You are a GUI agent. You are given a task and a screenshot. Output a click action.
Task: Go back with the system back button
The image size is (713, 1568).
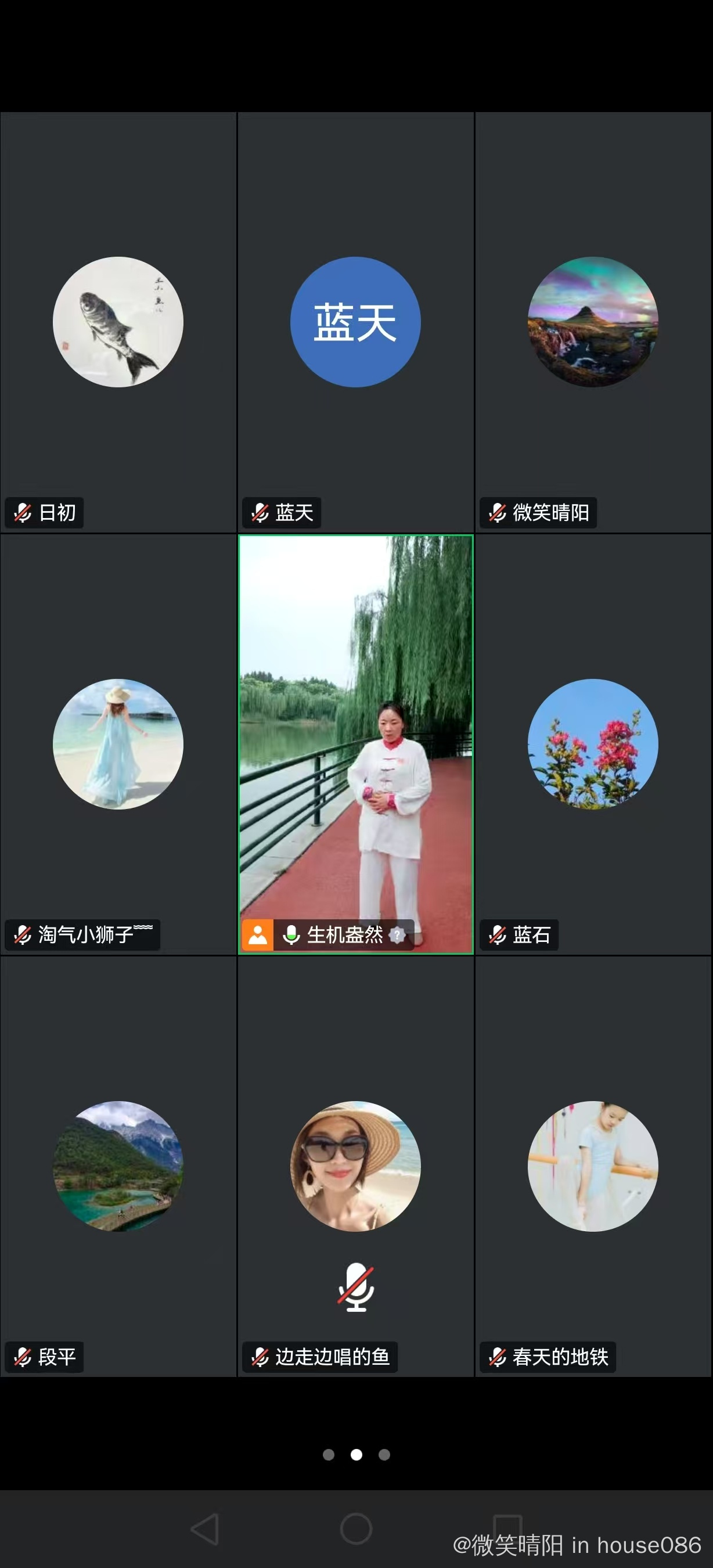tap(205, 1529)
